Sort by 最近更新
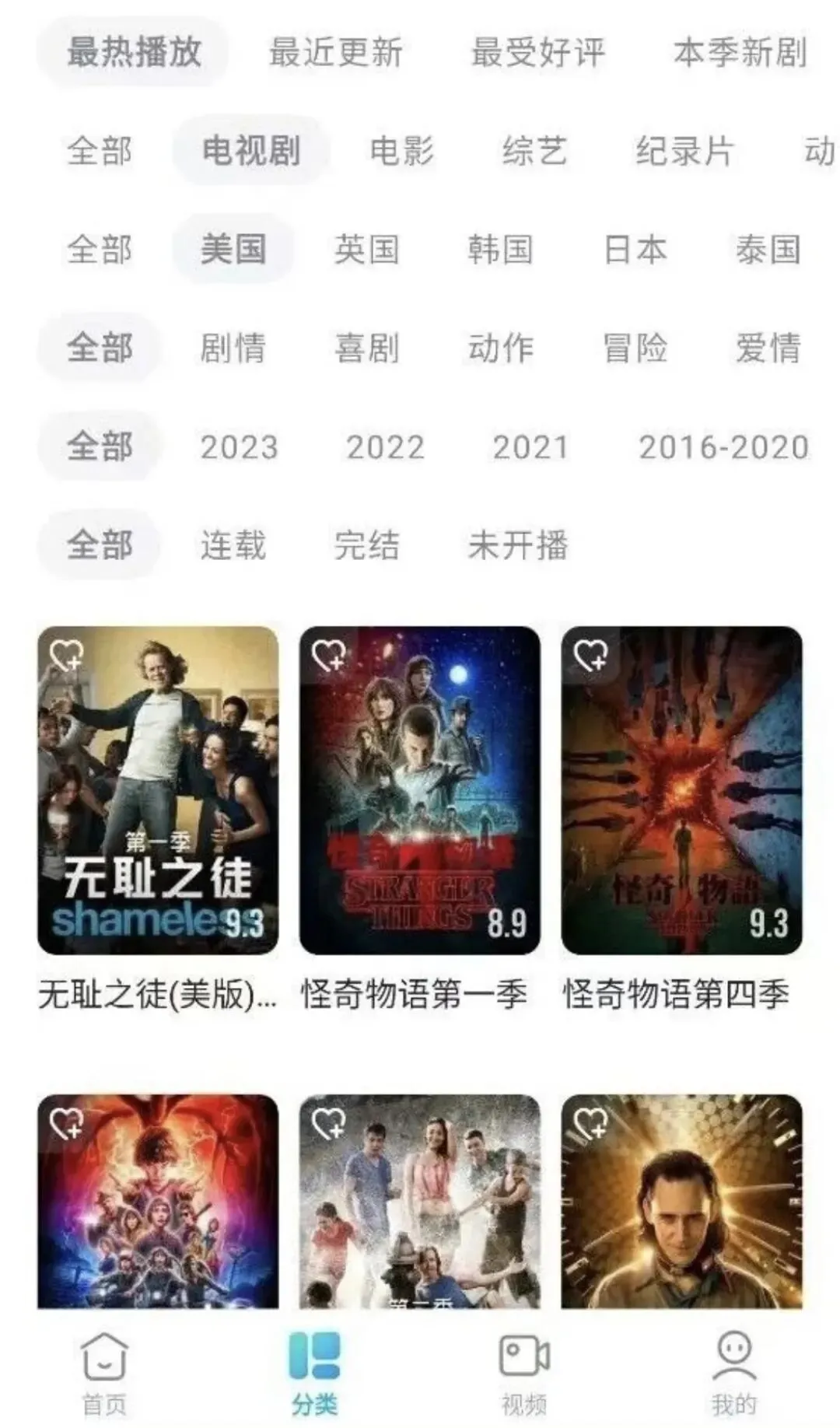This screenshot has width=840, height=1428. coord(335,53)
